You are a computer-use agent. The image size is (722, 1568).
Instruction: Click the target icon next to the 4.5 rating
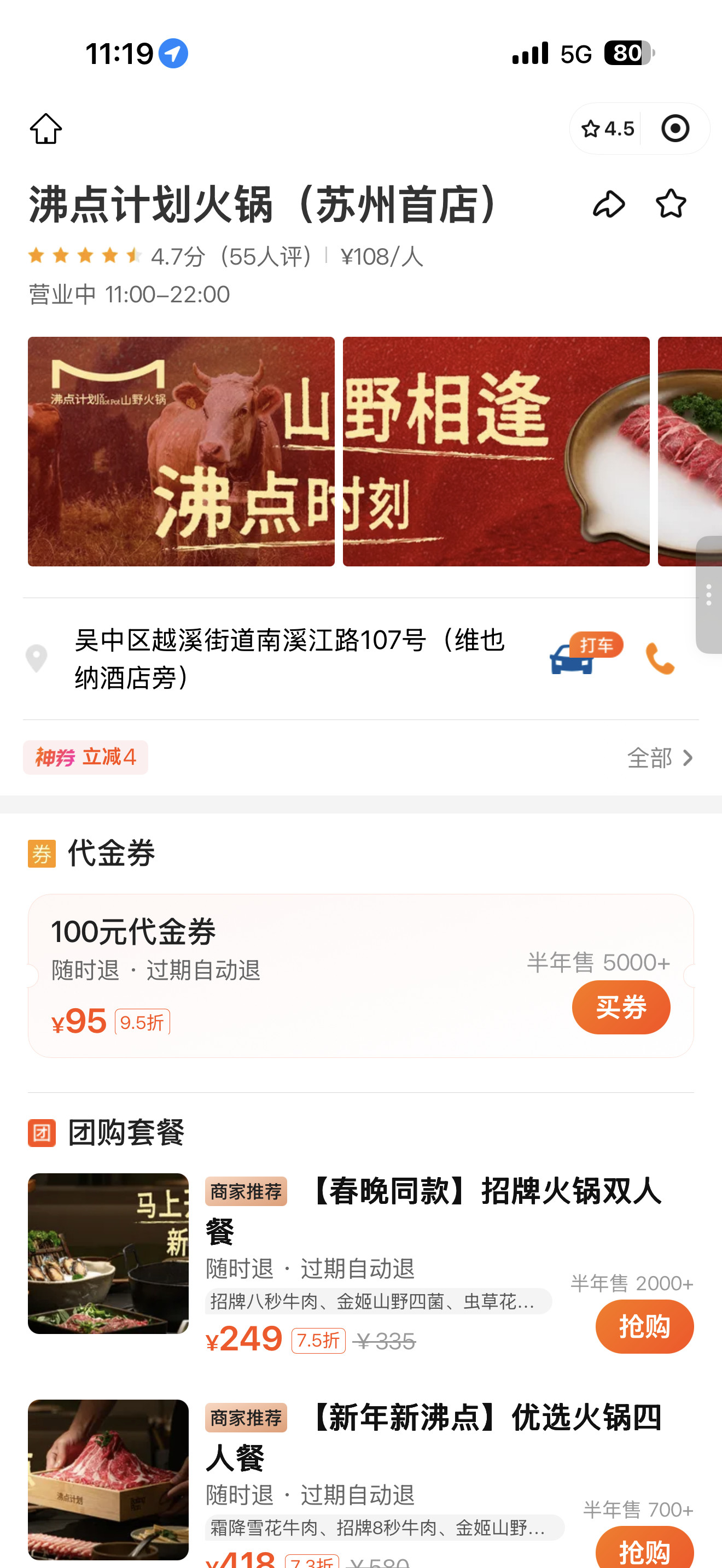(676, 128)
